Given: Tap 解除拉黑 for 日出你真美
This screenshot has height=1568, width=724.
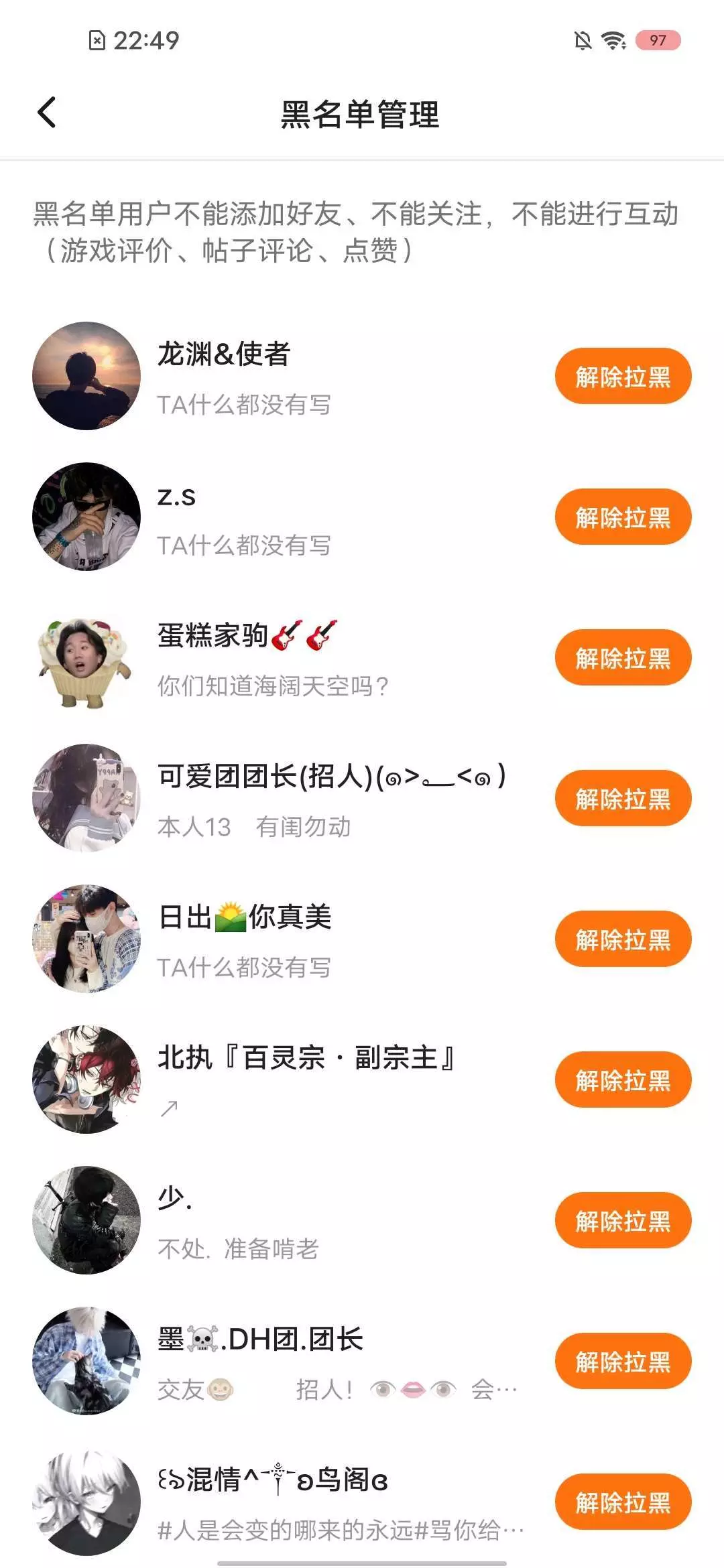Looking at the screenshot, I should pyautogui.click(x=623, y=939).
